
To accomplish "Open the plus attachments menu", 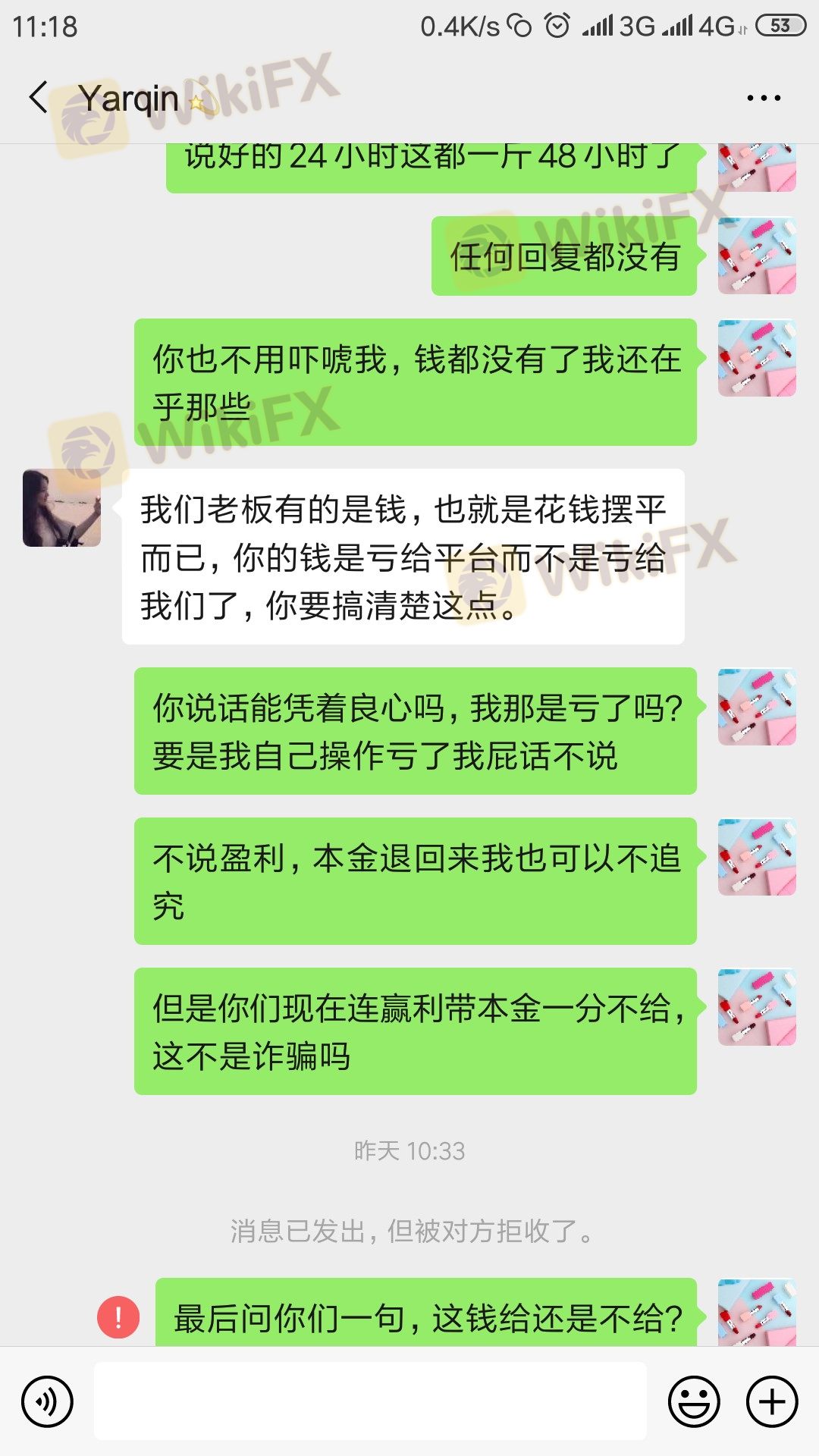I will (772, 1401).
